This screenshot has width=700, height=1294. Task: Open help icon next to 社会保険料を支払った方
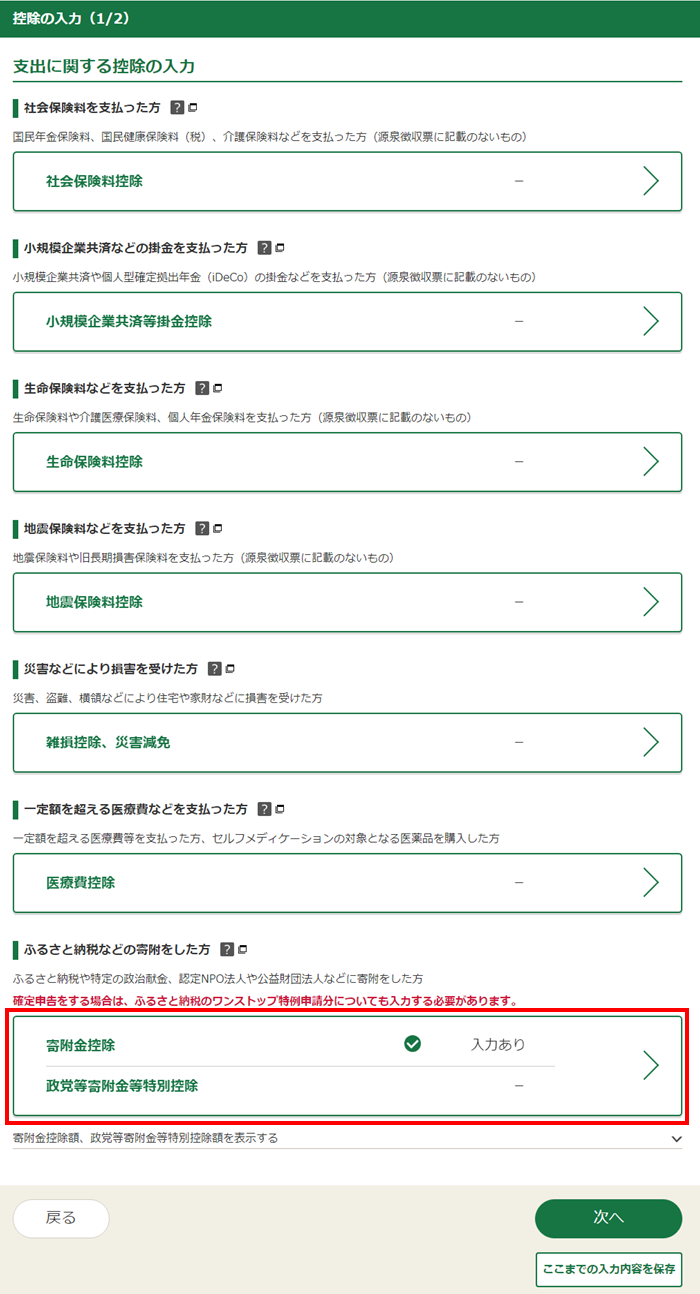(x=177, y=107)
